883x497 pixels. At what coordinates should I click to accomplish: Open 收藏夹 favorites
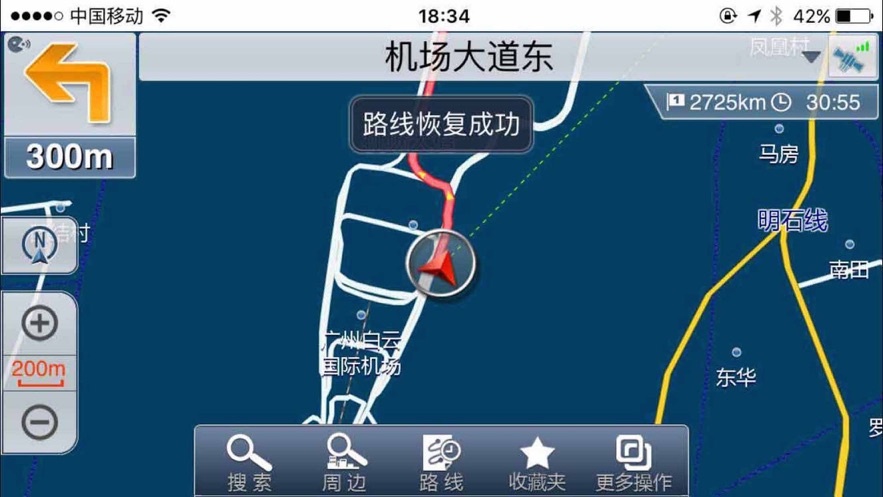tap(537, 463)
